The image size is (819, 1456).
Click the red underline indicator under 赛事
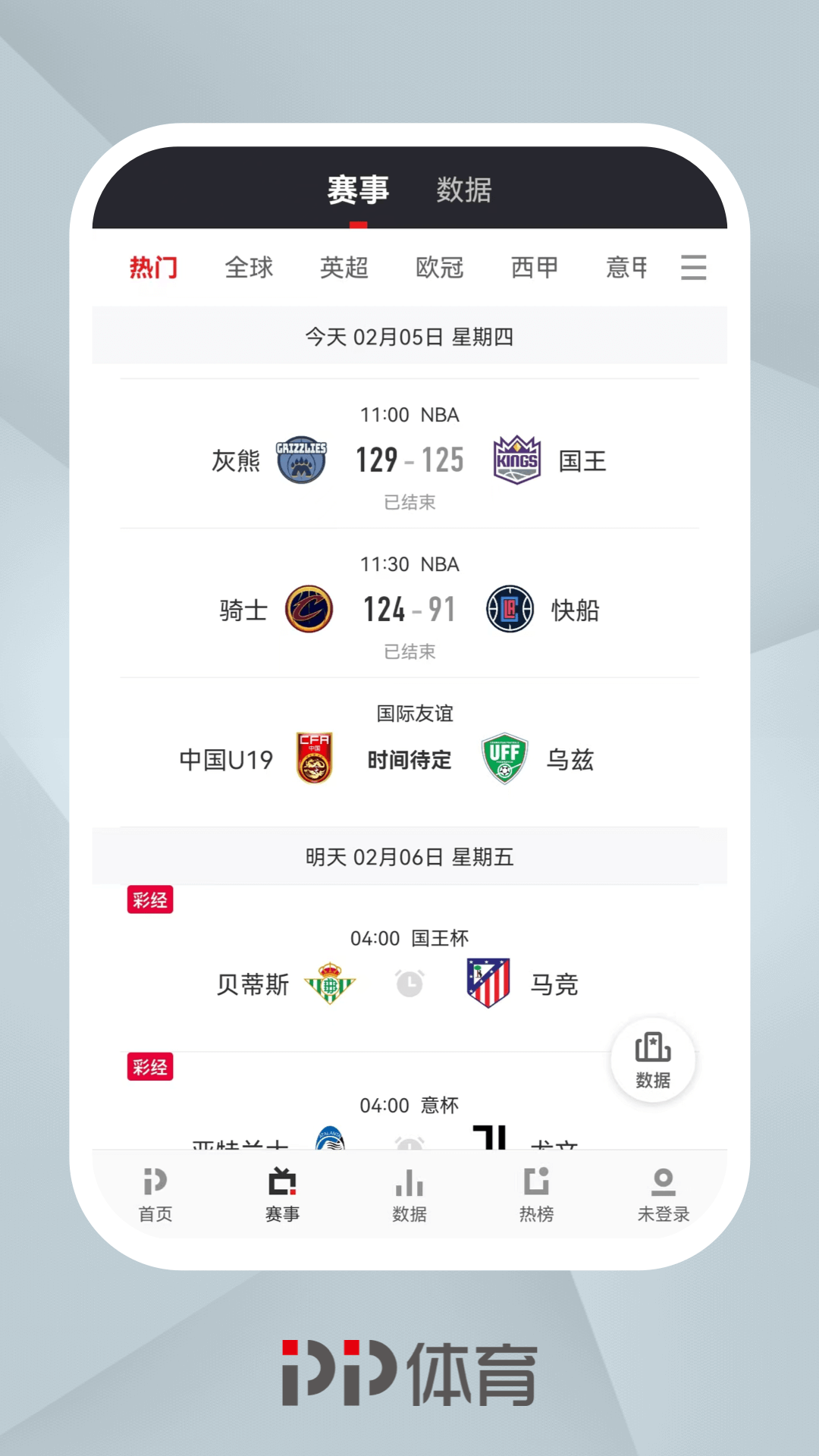point(358,224)
